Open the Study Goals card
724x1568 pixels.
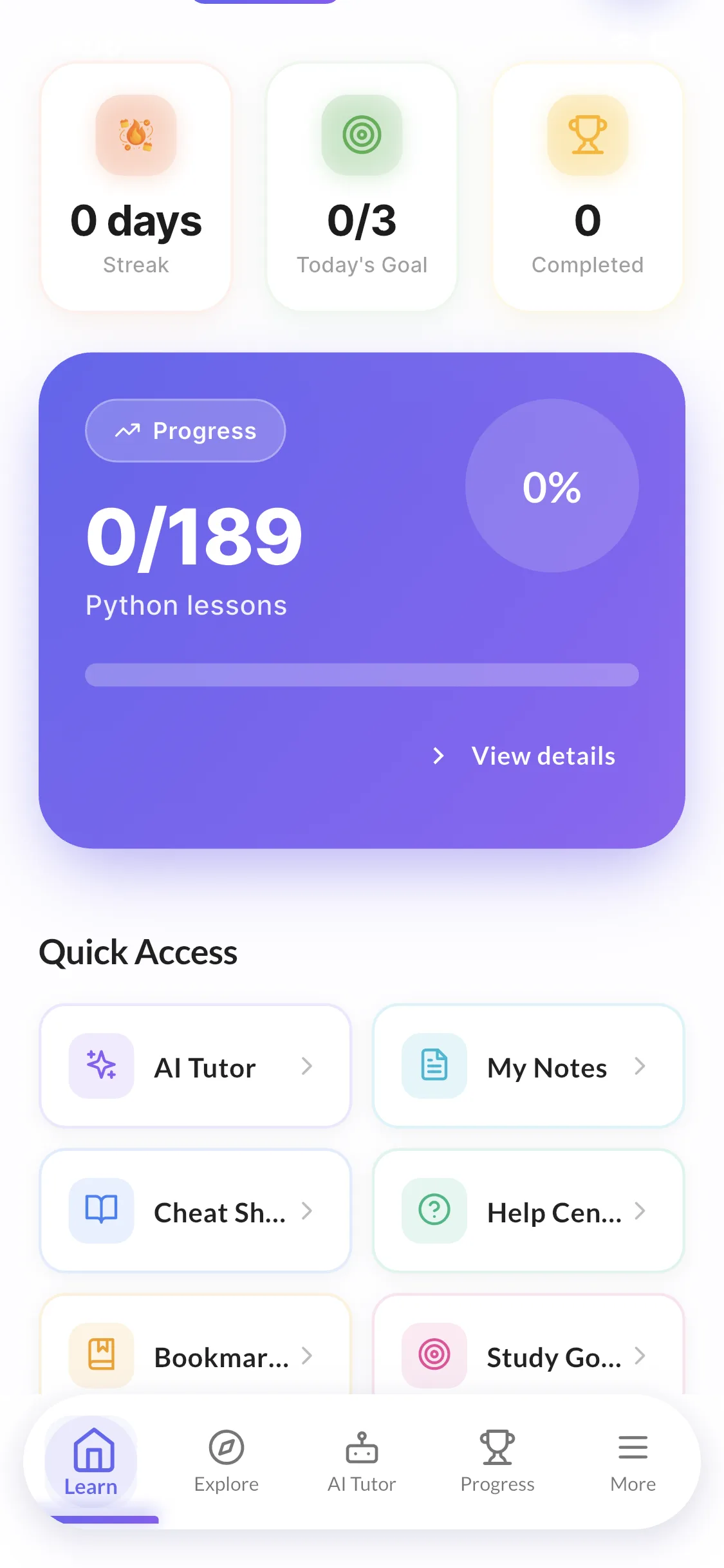point(528,1347)
